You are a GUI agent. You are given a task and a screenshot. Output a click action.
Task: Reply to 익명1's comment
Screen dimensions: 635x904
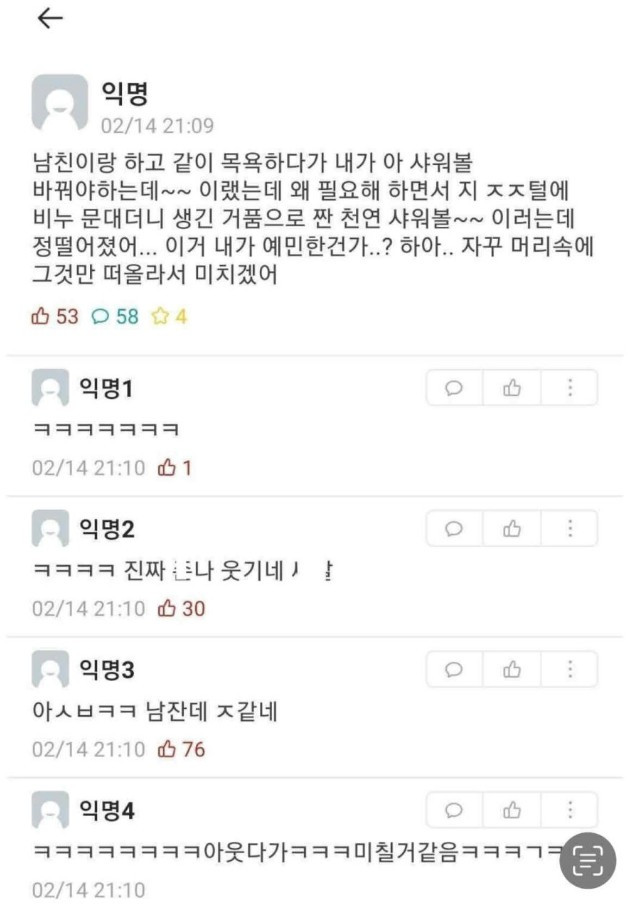pos(454,388)
